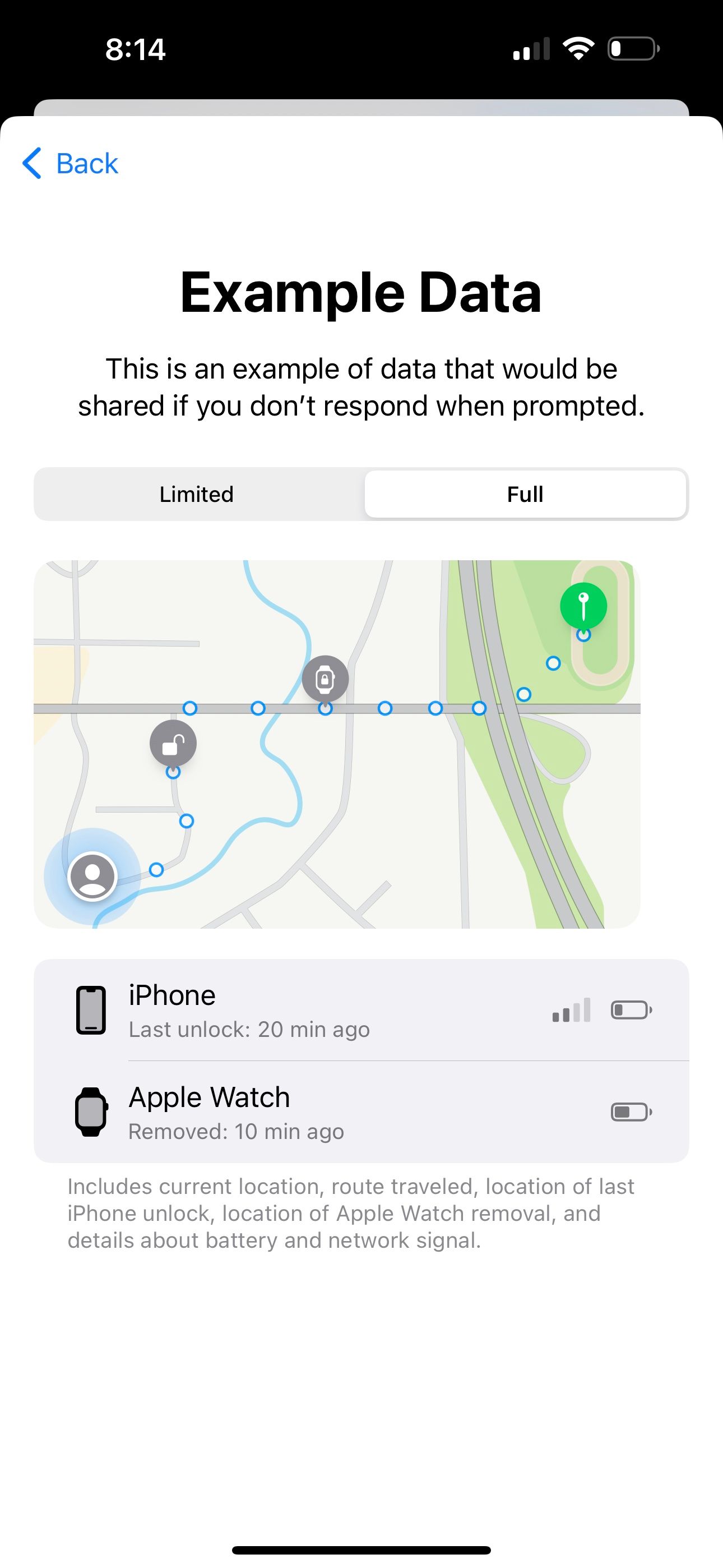Click the cellular signal bars next to iPhone
The image size is (723, 1568).
571,1009
